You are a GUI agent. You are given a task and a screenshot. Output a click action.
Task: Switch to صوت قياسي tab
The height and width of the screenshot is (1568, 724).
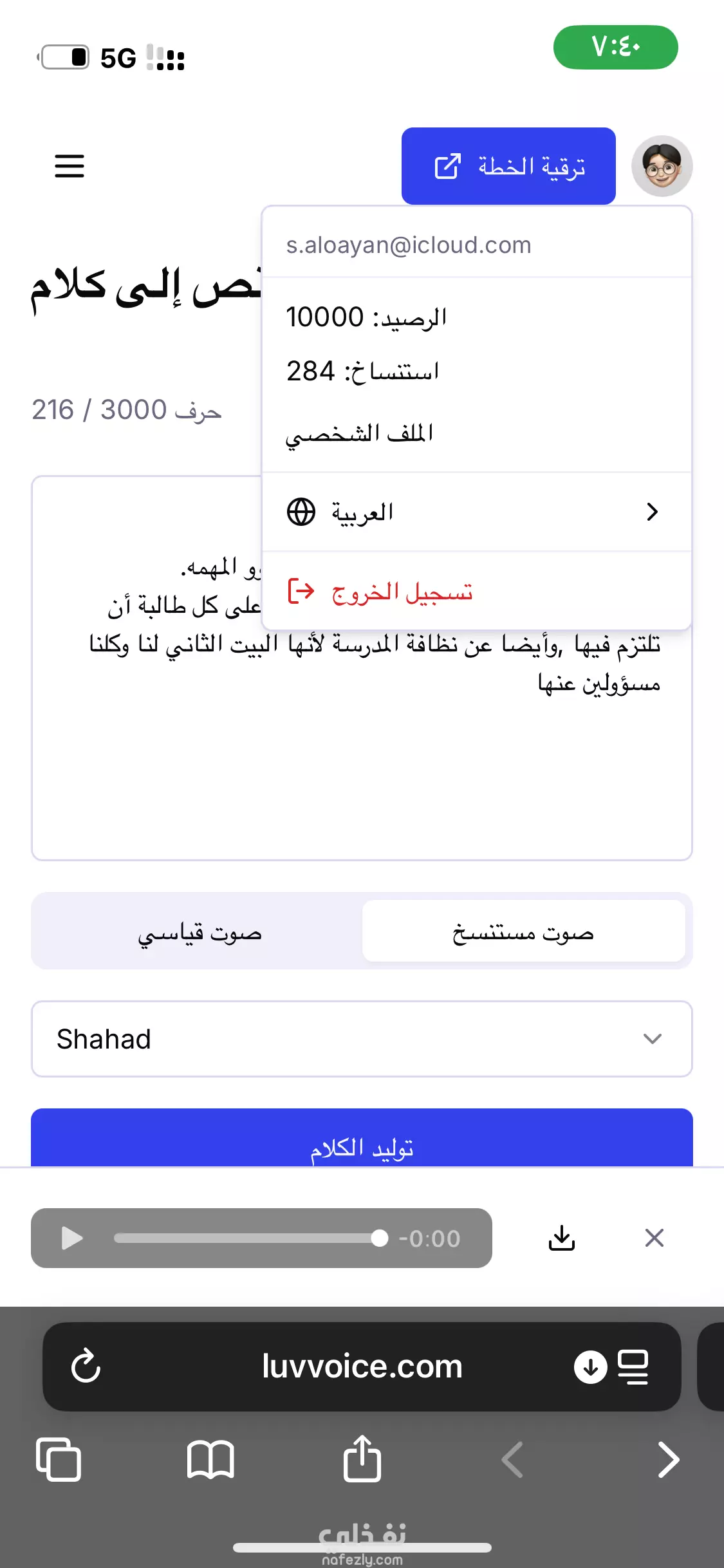(200, 931)
